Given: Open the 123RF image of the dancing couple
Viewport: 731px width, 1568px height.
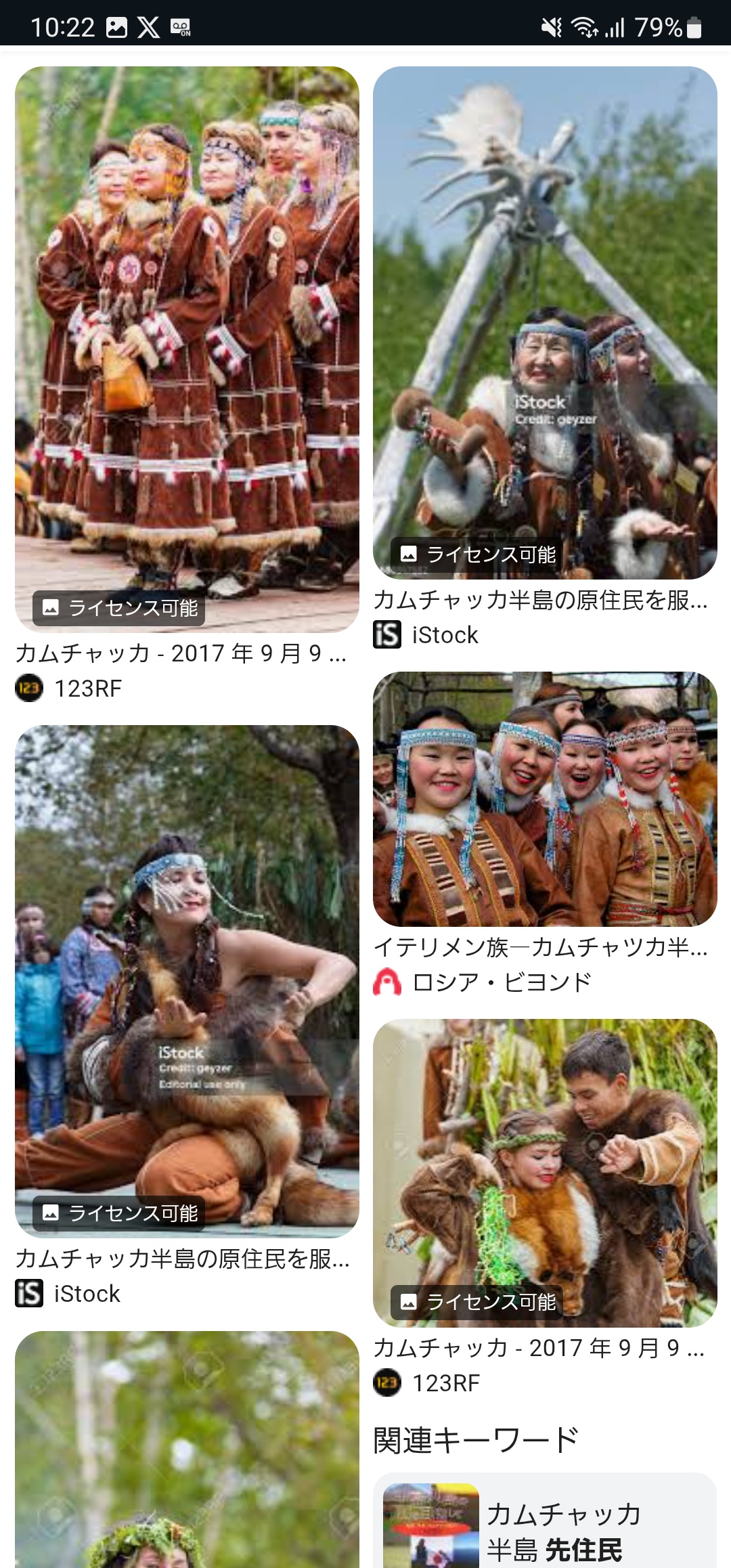Looking at the screenshot, I should tap(545, 1173).
